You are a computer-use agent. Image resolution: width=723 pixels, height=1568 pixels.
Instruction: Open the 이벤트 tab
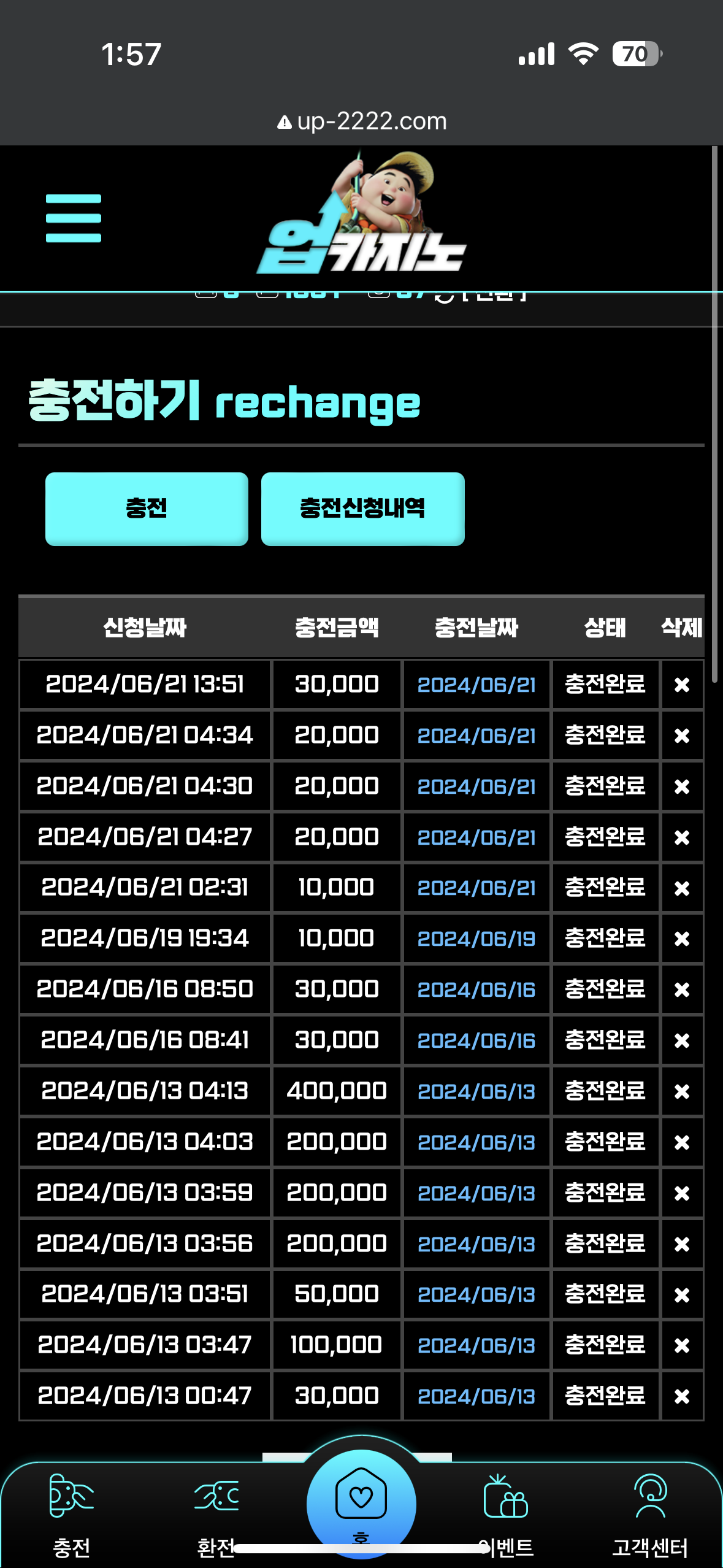(506, 1515)
